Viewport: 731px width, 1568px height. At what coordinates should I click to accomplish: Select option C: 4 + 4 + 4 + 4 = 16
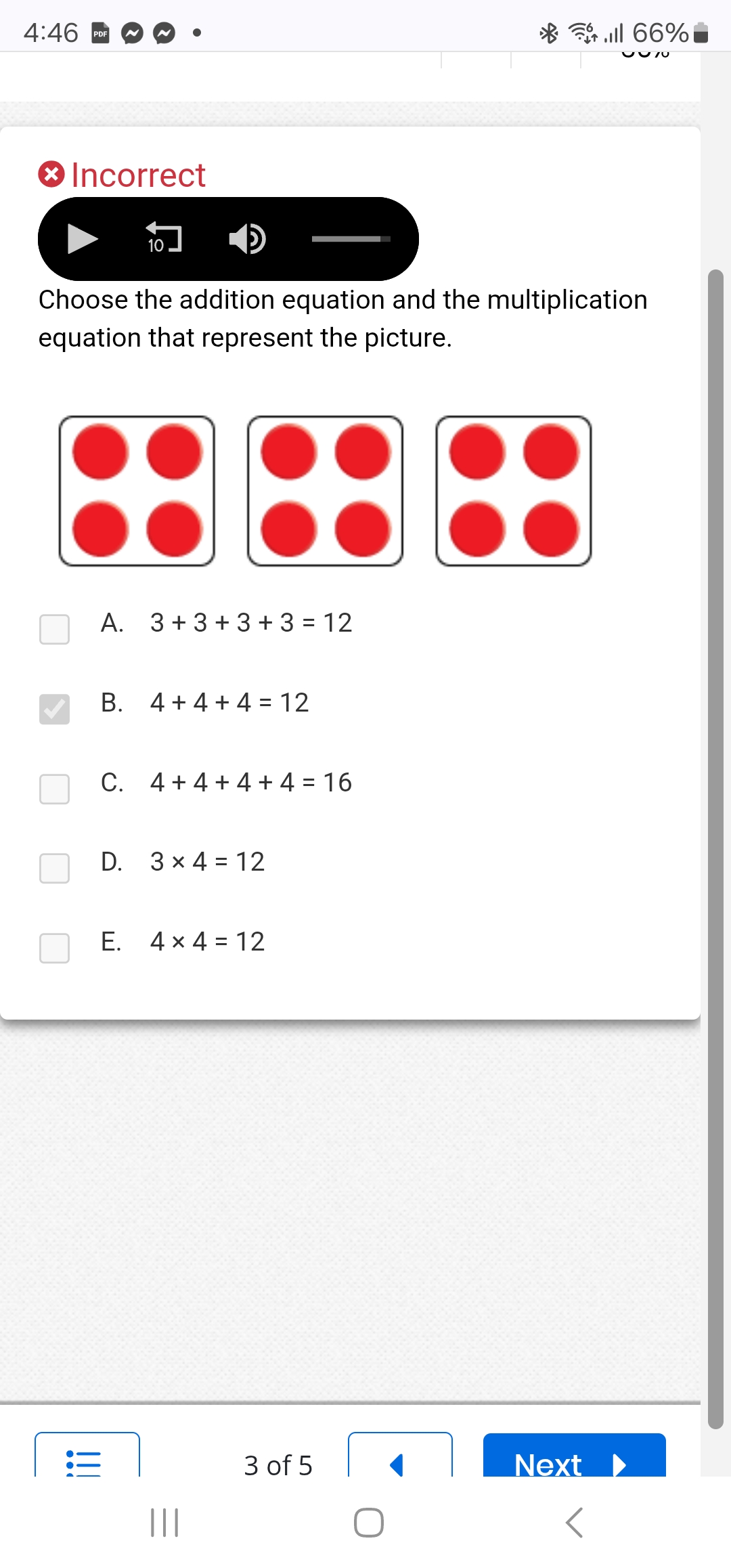55,789
